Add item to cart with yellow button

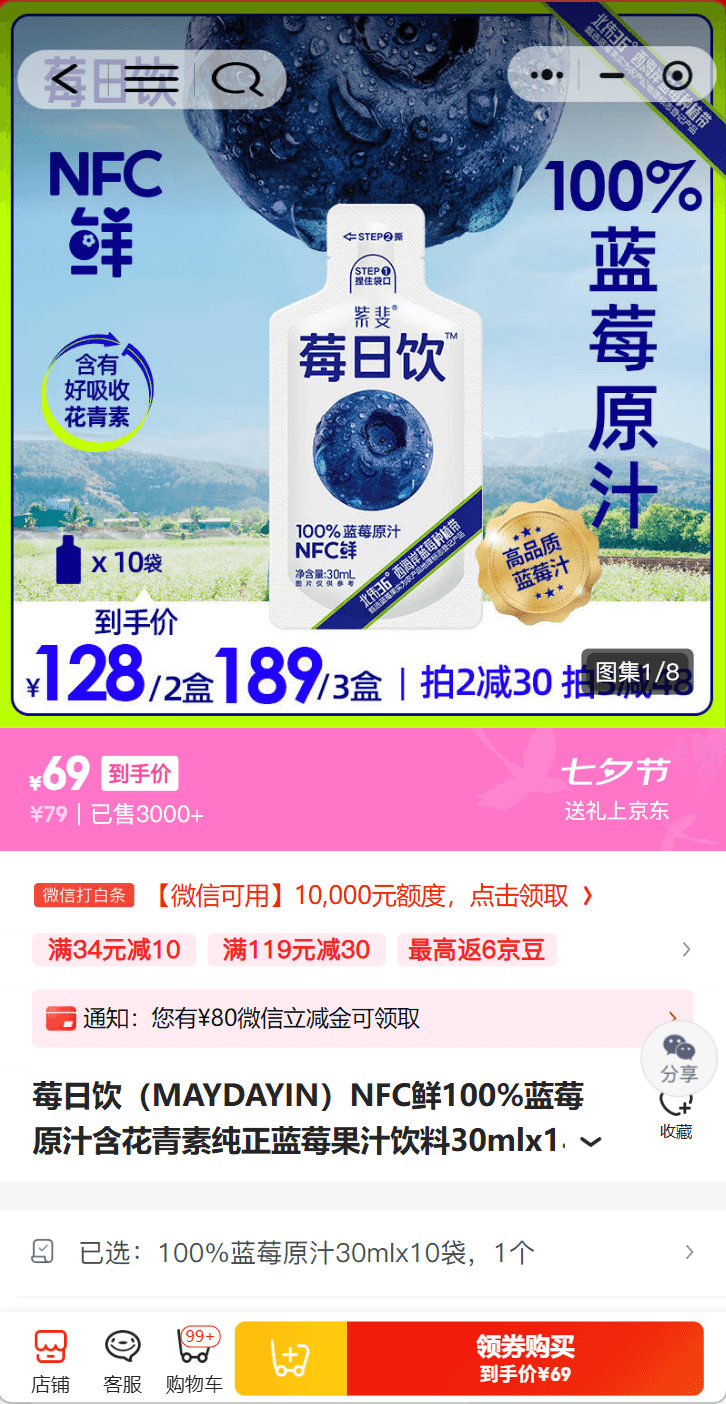click(x=291, y=1359)
